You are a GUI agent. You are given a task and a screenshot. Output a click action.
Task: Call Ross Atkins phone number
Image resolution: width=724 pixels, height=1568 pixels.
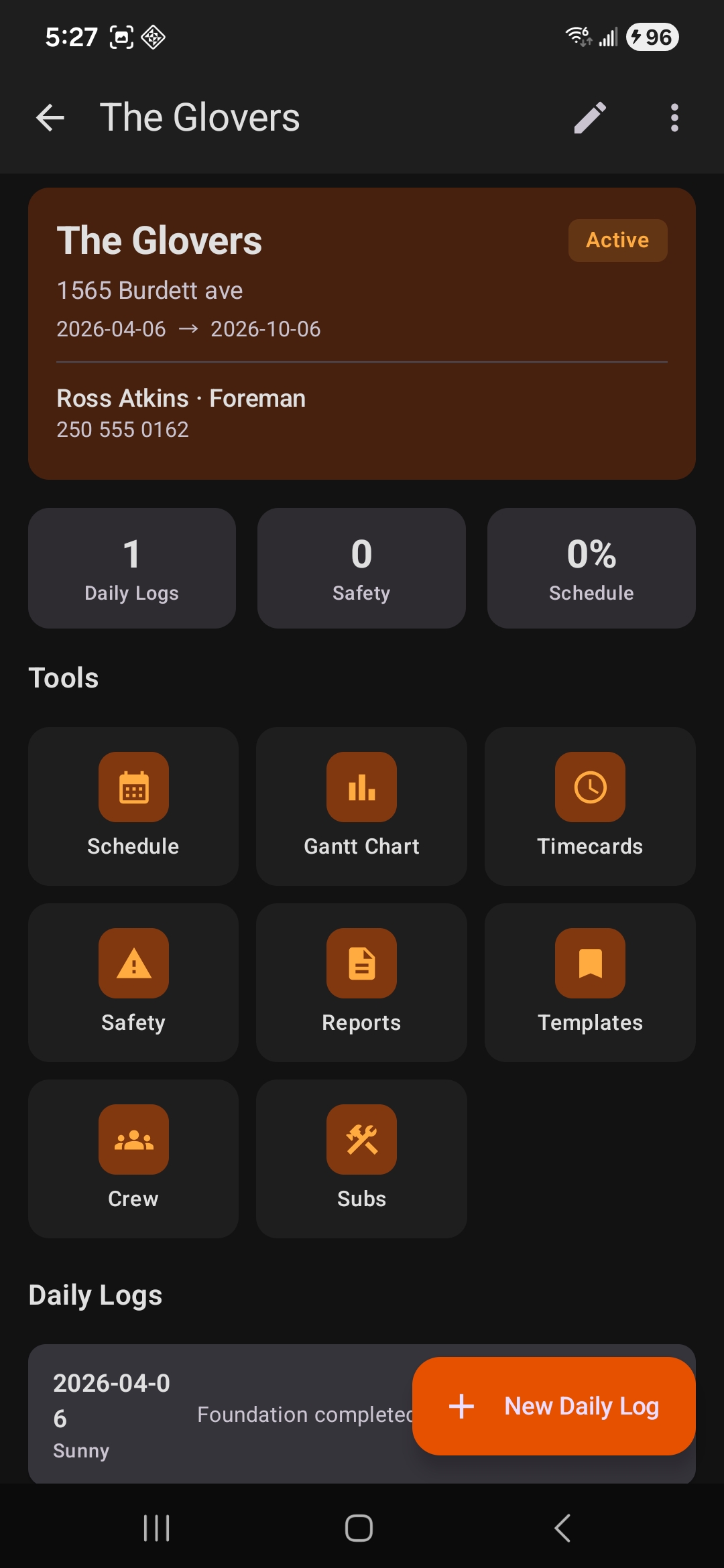123,429
